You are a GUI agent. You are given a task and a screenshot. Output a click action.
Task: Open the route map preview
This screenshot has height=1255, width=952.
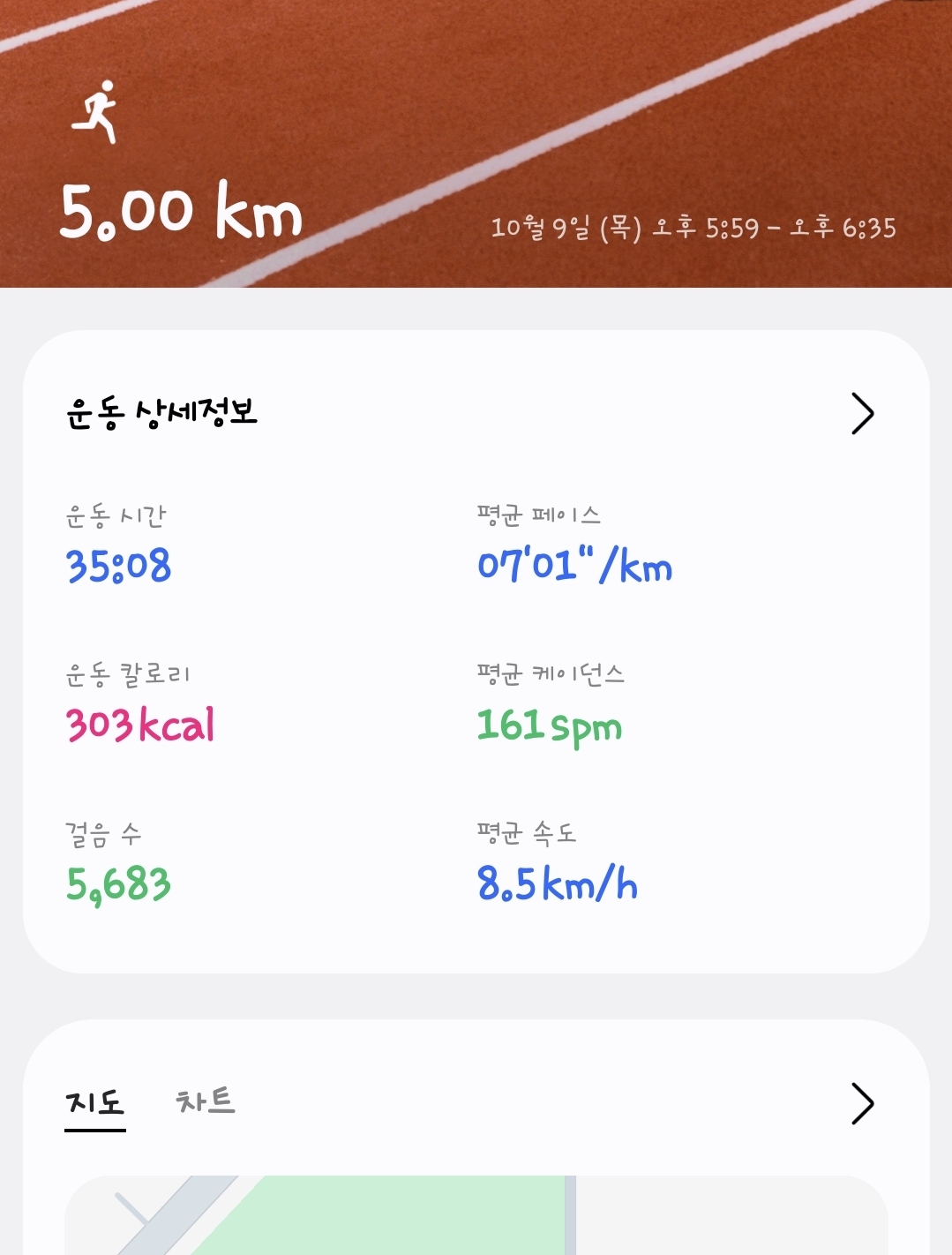[476, 1216]
